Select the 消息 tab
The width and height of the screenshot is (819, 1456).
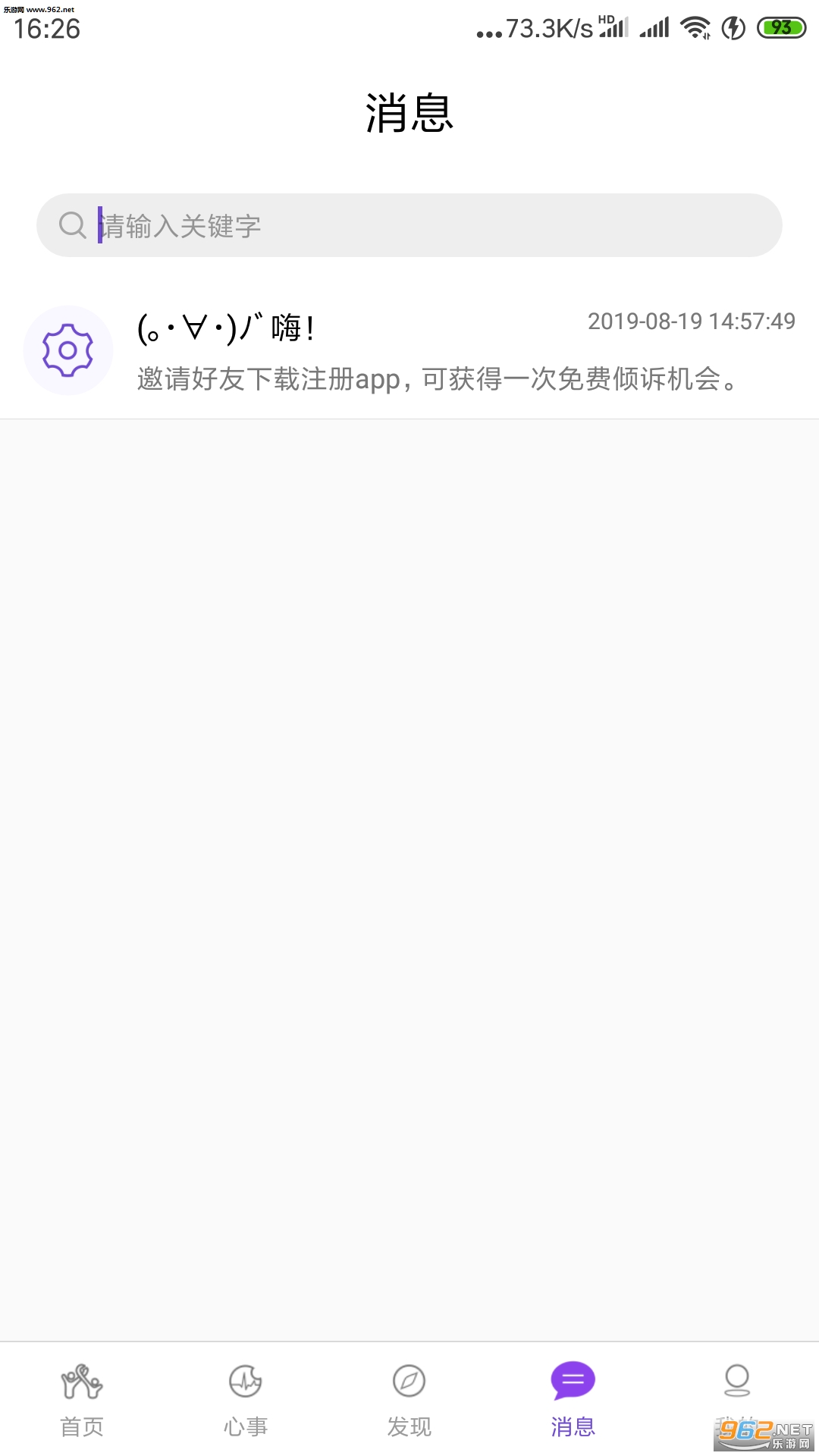click(x=573, y=1399)
